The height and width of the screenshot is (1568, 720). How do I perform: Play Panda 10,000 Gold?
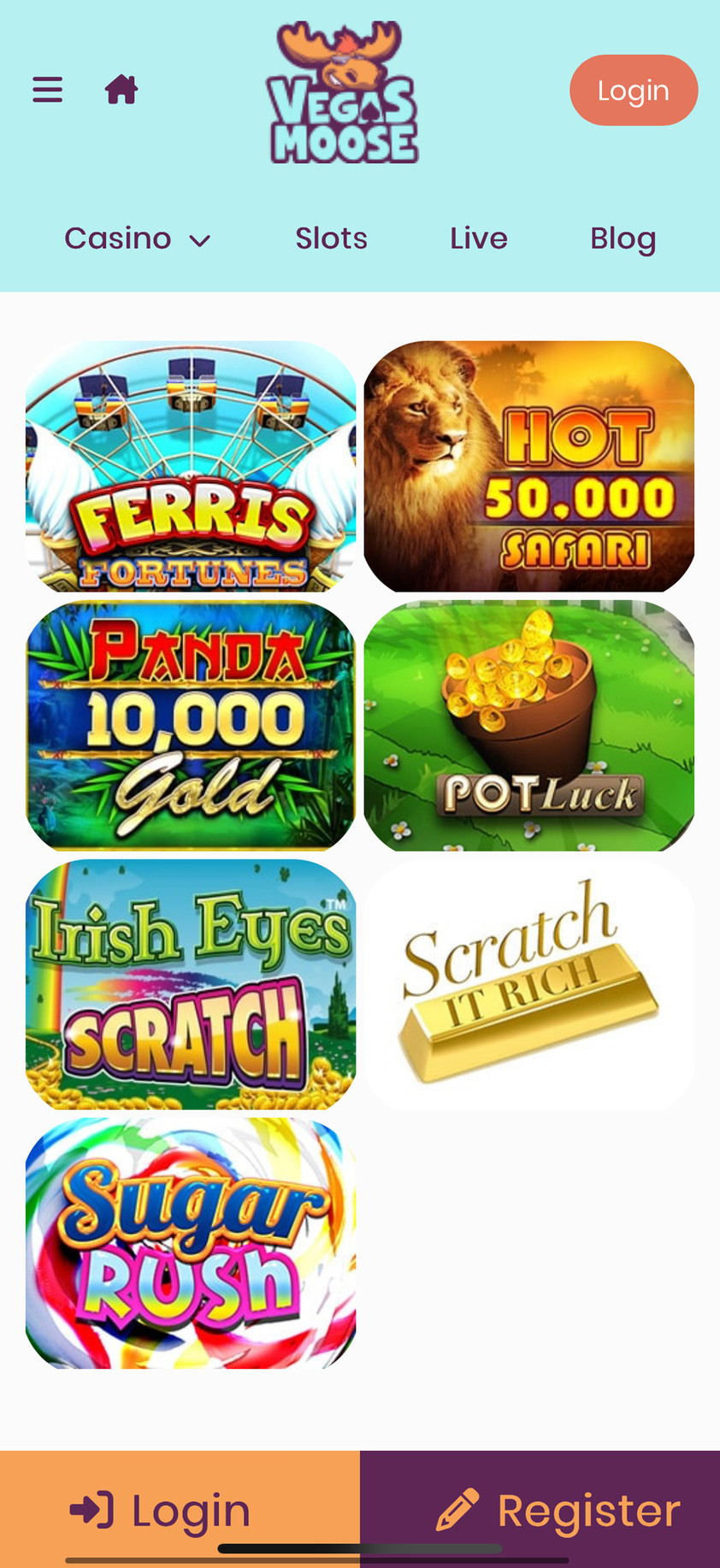tap(191, 726)
